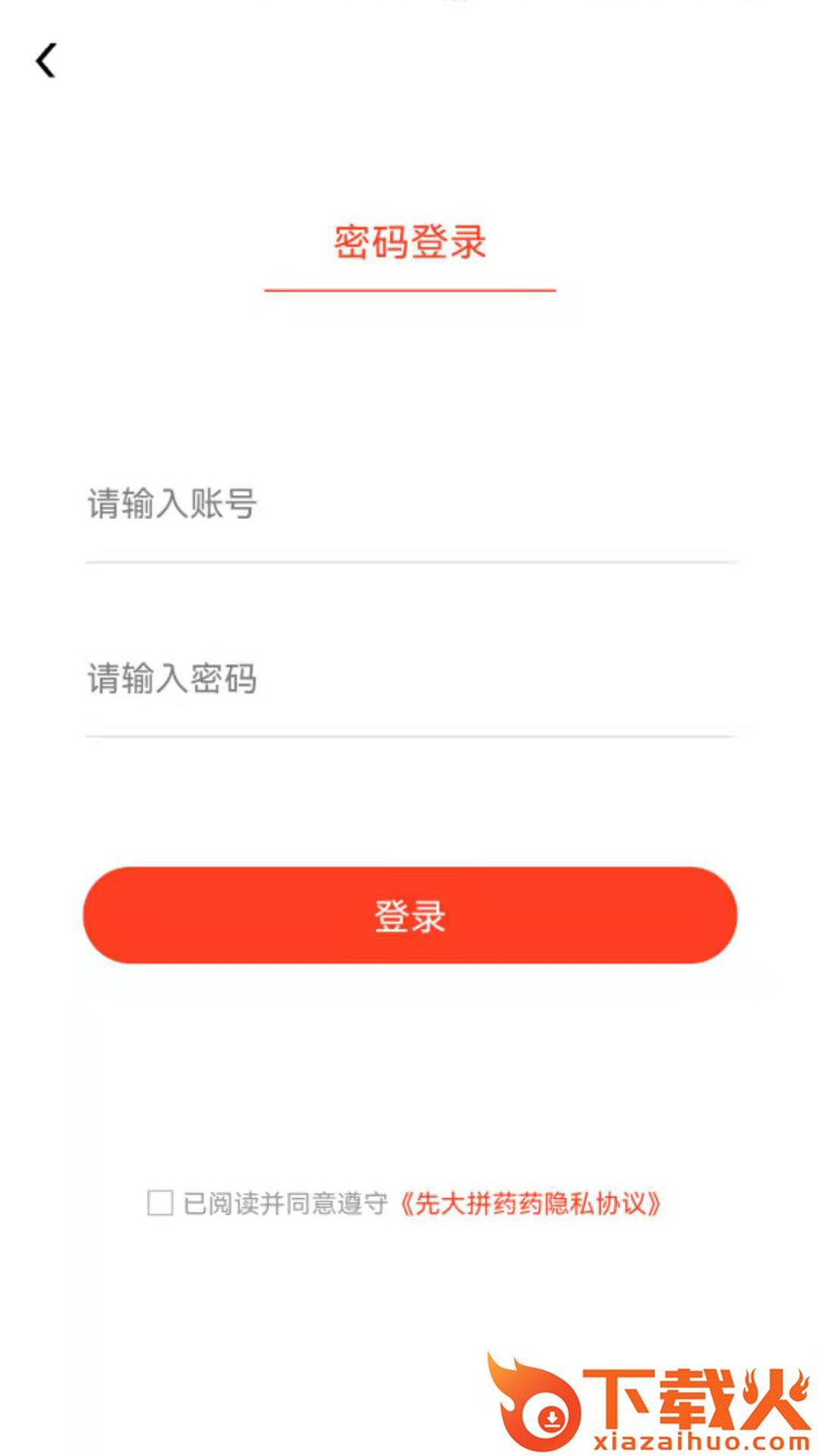Select the 密码登录 tab
The width and height of the screenshot is (819, 1456).
[409, 243]
